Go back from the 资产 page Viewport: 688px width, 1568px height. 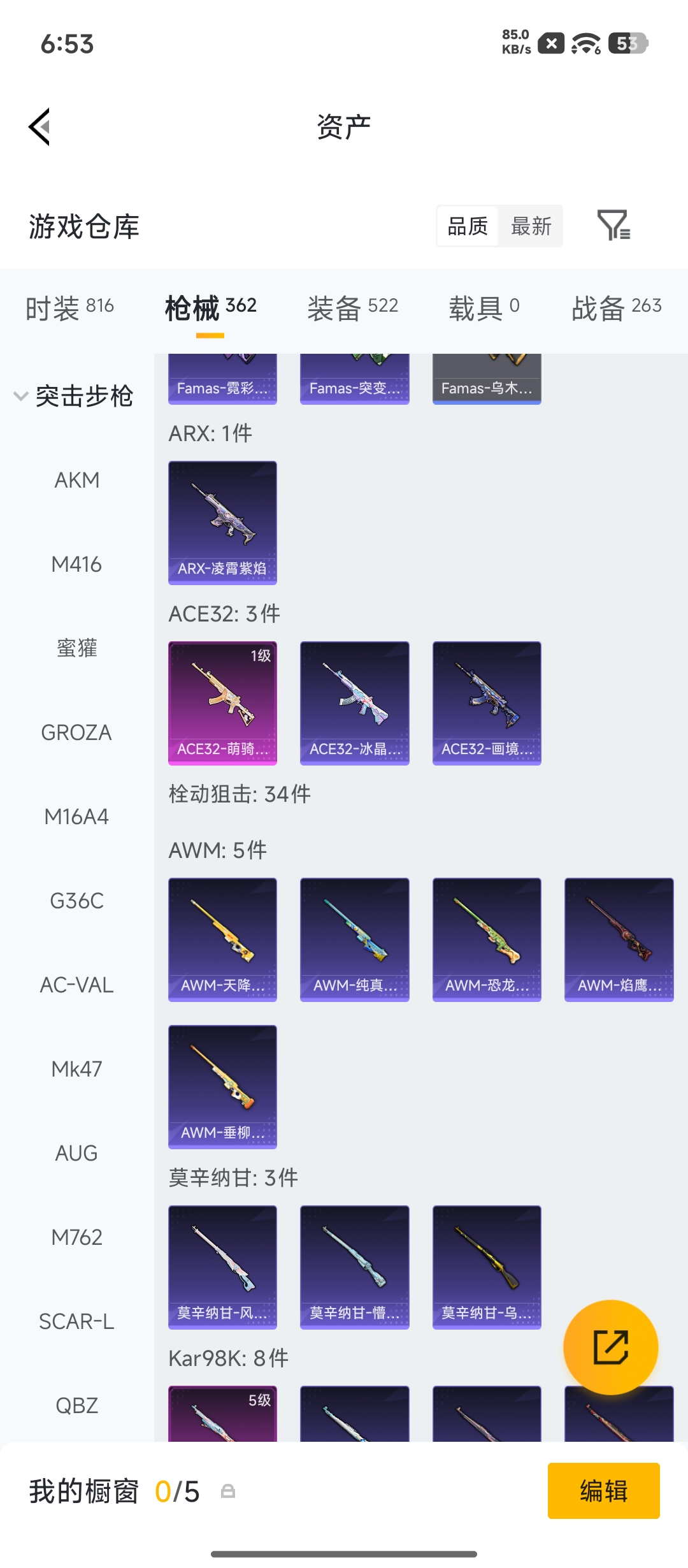[39, 127]
